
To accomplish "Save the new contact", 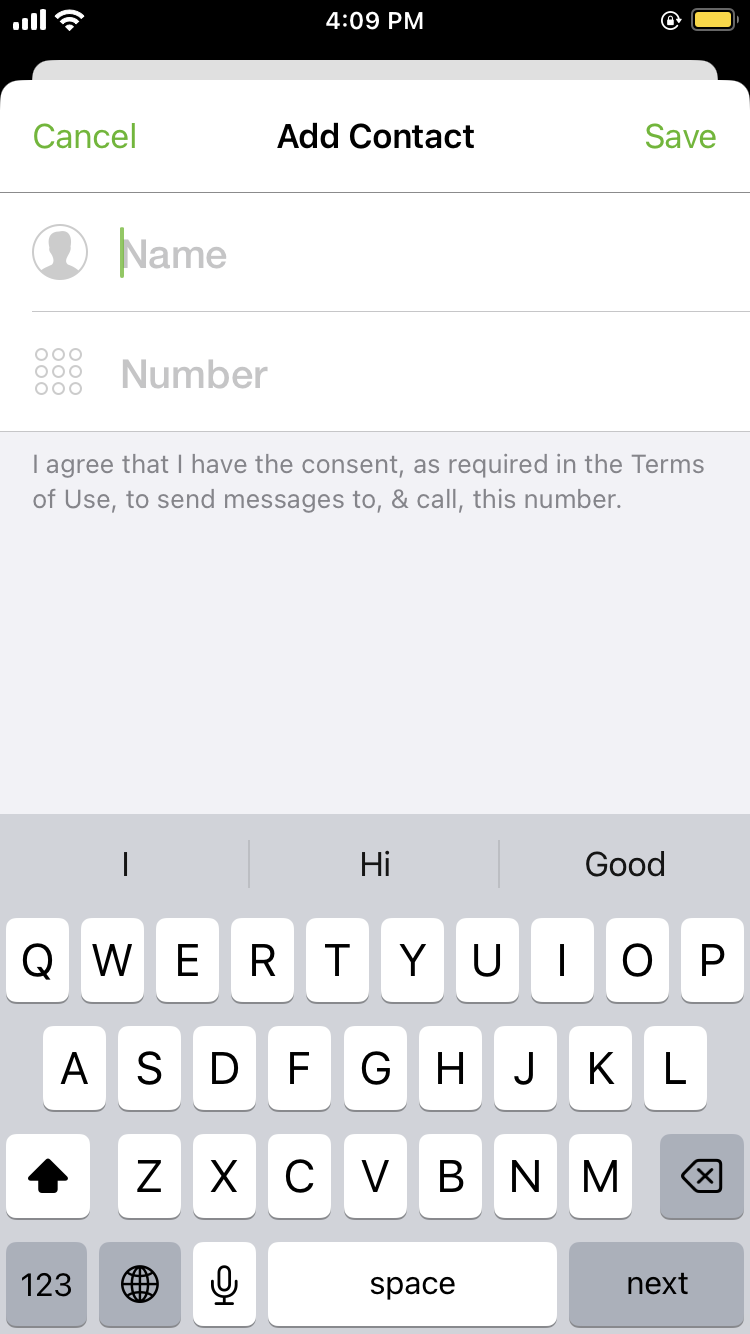I will click(680, 136).
